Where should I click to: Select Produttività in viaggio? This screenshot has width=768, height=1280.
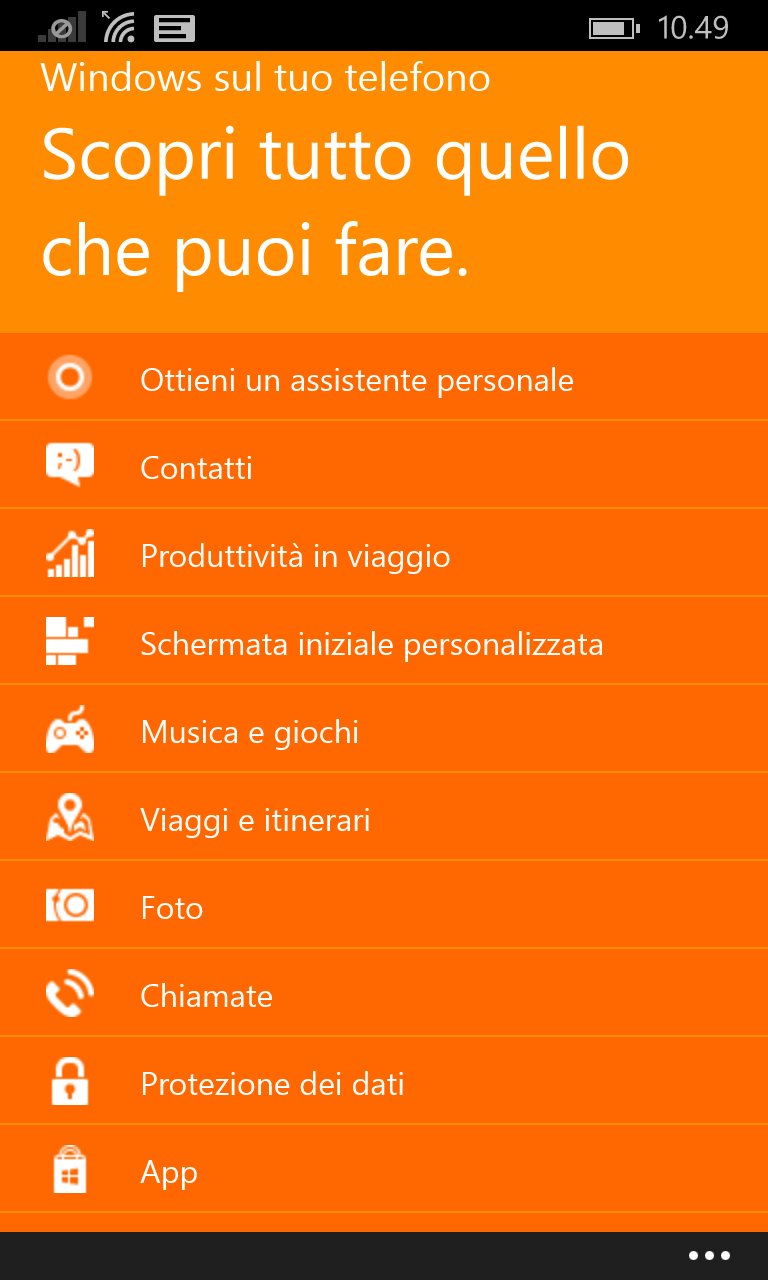pos(384,553)
